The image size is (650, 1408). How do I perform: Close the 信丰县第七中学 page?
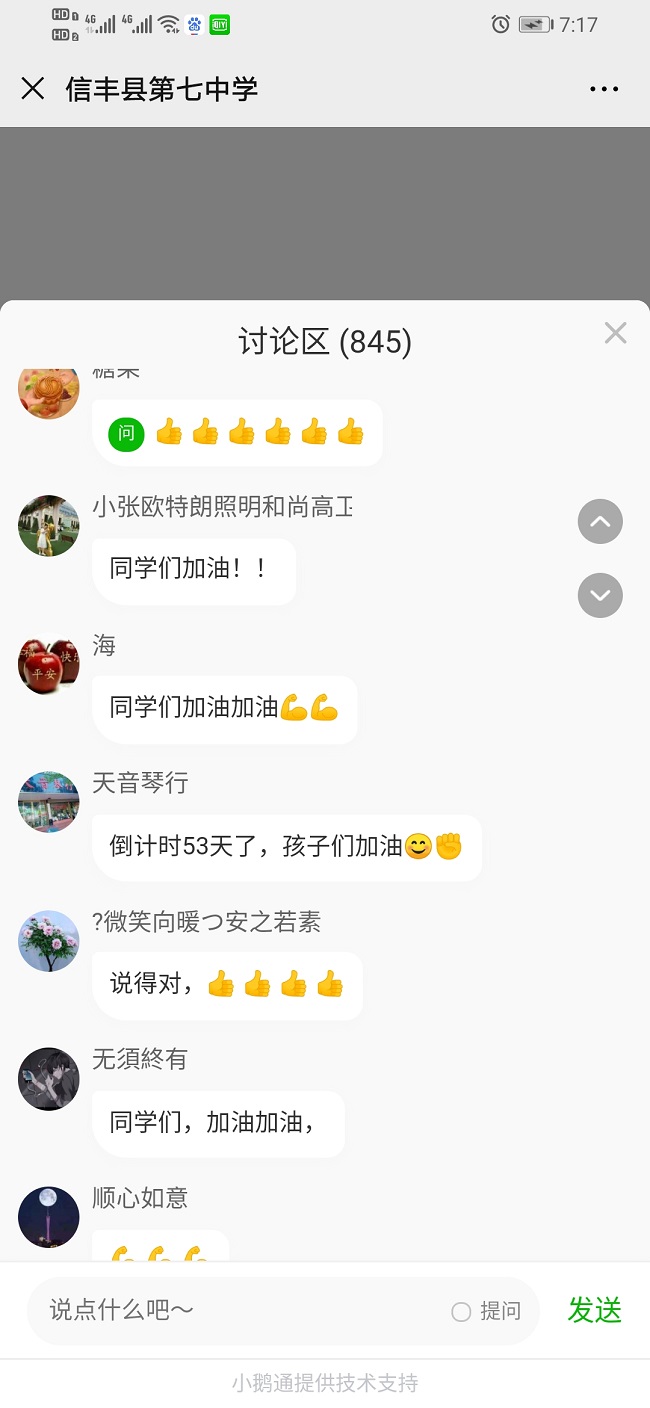[x=33, y=89]
